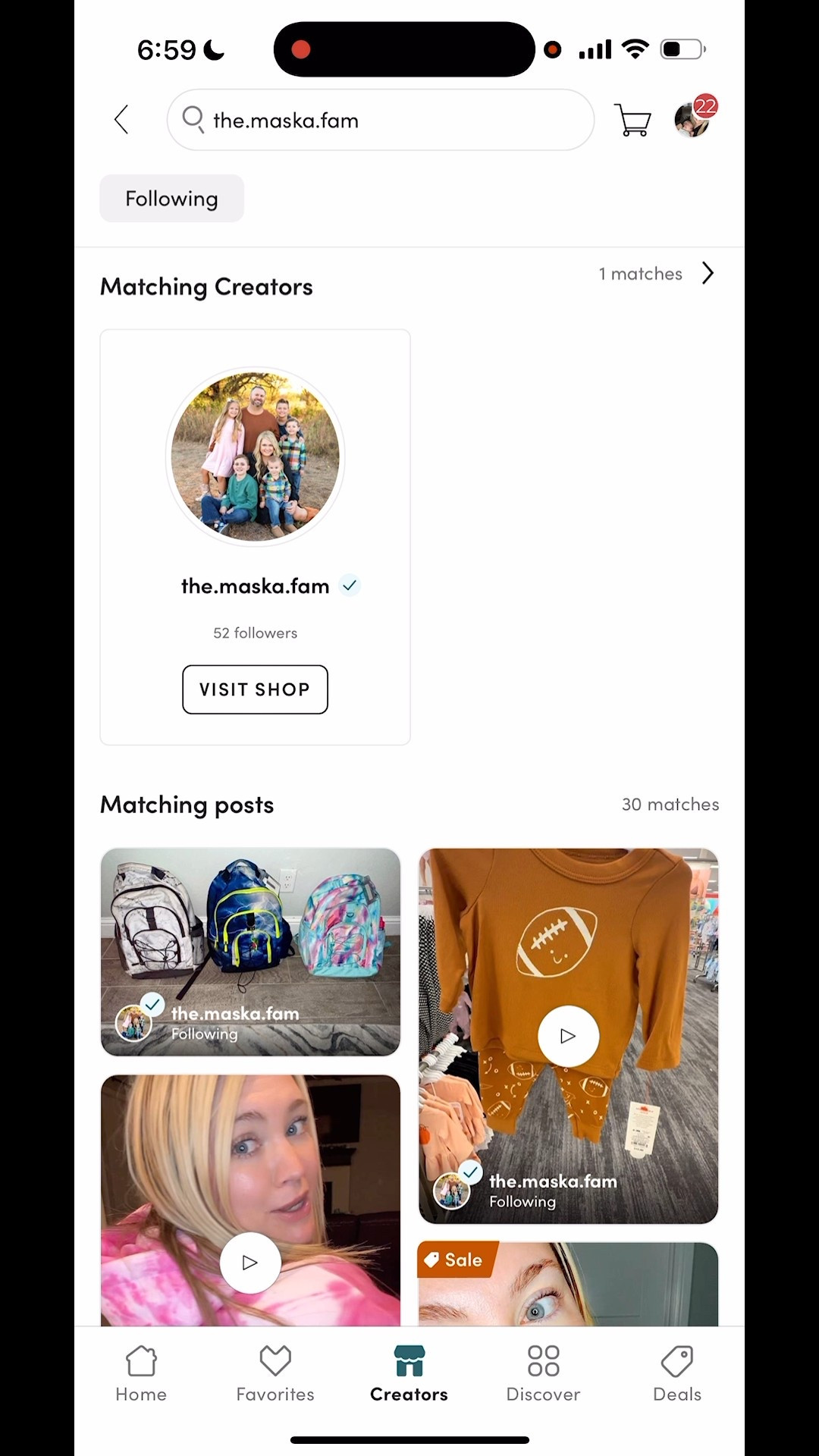This screenshot has width=819, height=1456.
Task: Open the shopping cart
Action: coord(632,120)
